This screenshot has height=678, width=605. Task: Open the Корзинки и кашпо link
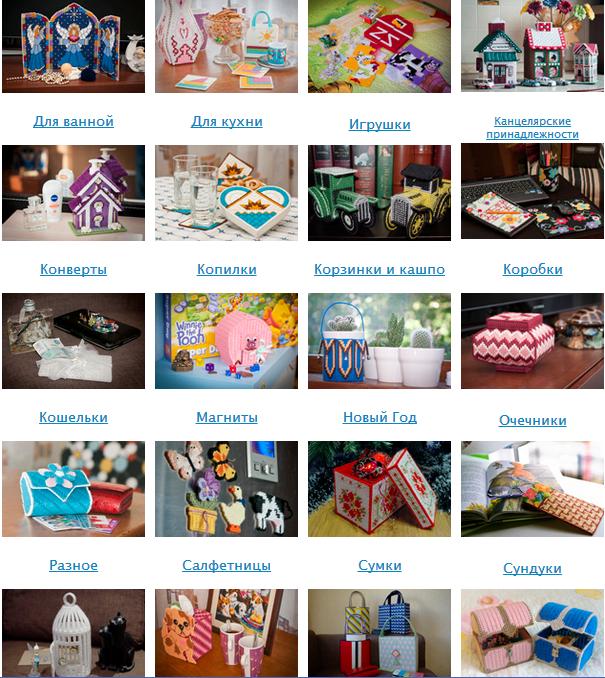[379, 270]
